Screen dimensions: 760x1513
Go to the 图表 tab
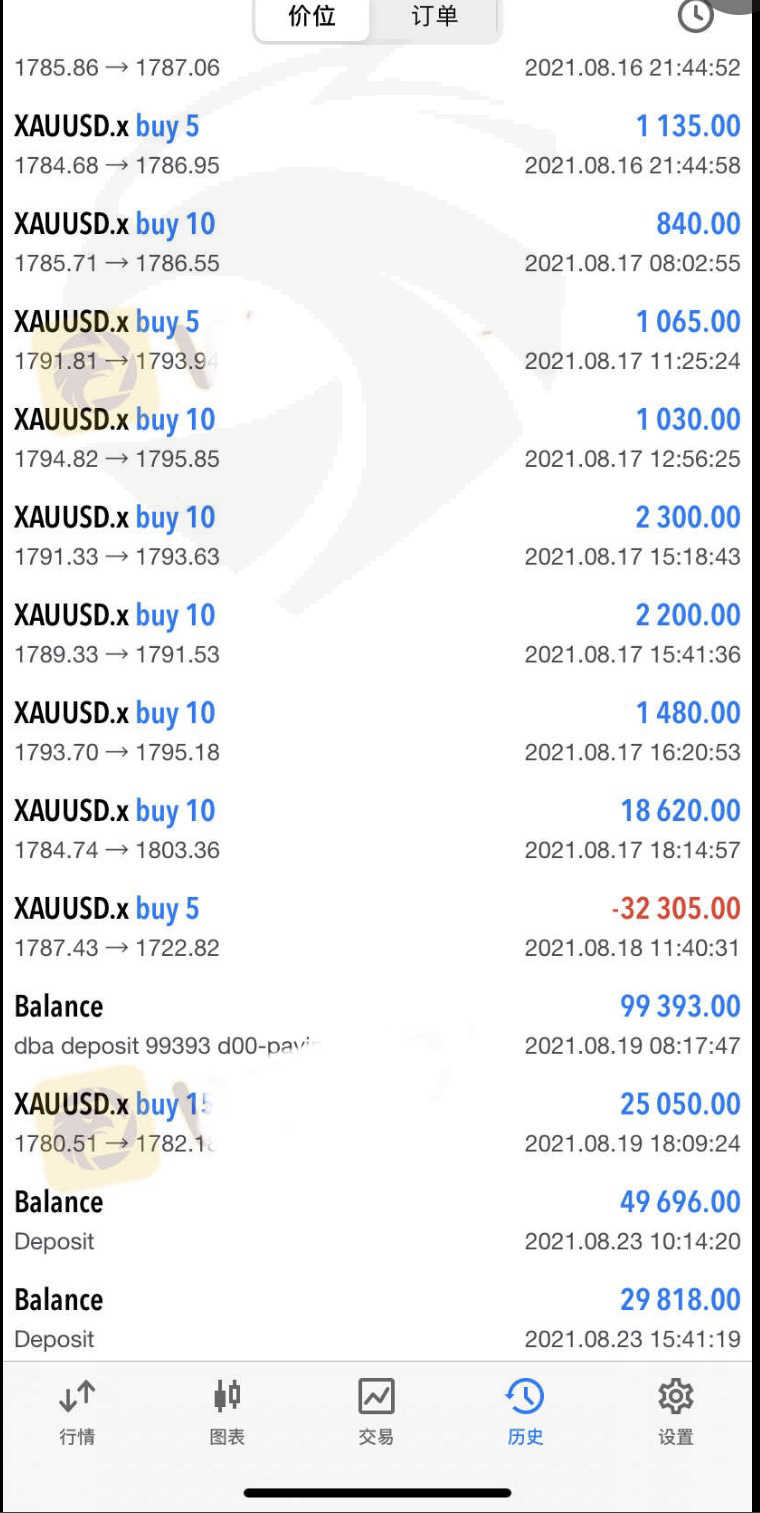[227, 1412]
